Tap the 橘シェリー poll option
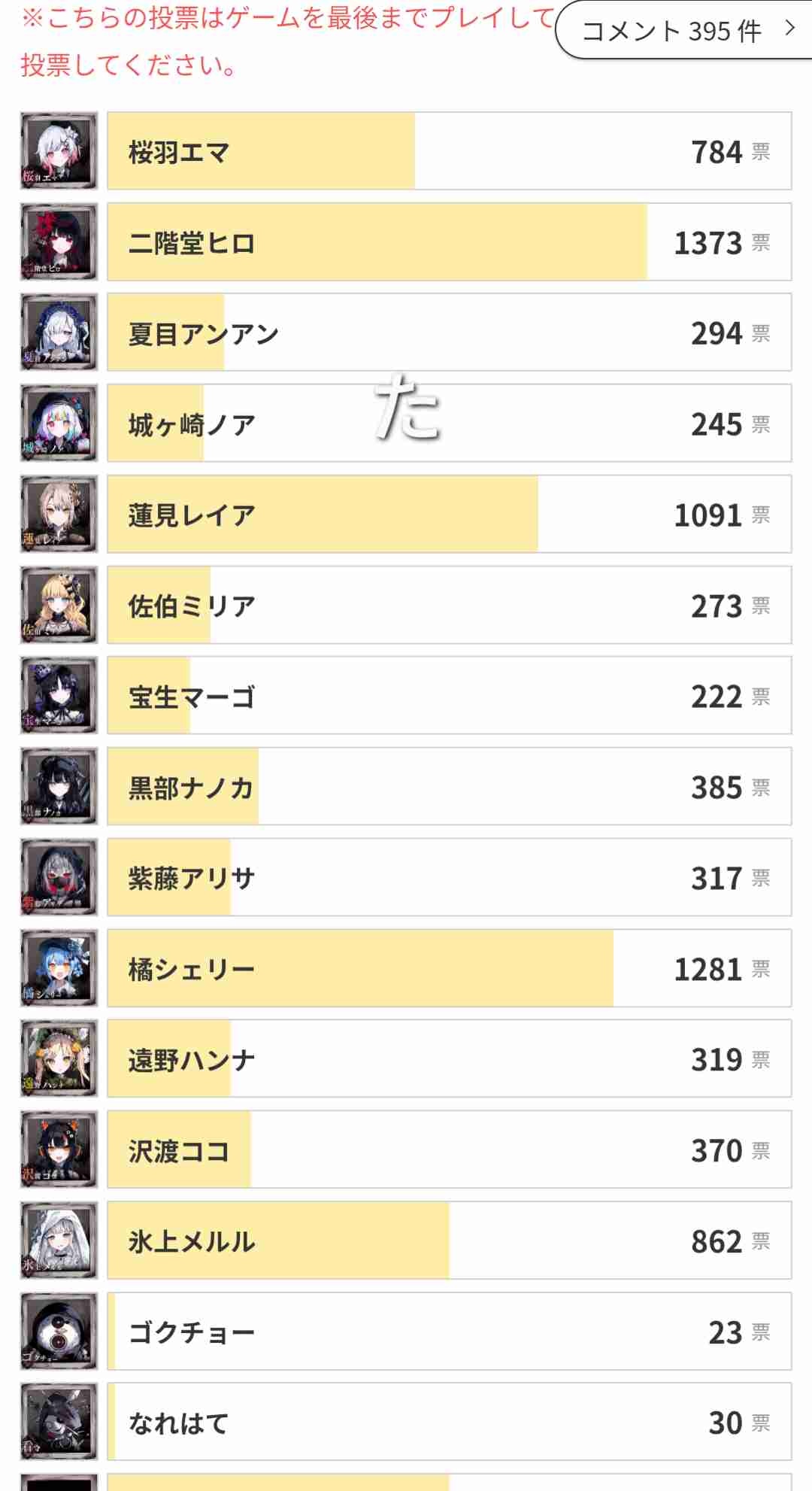This screenshot has height=1491, width=812. (x=449, y=969)
